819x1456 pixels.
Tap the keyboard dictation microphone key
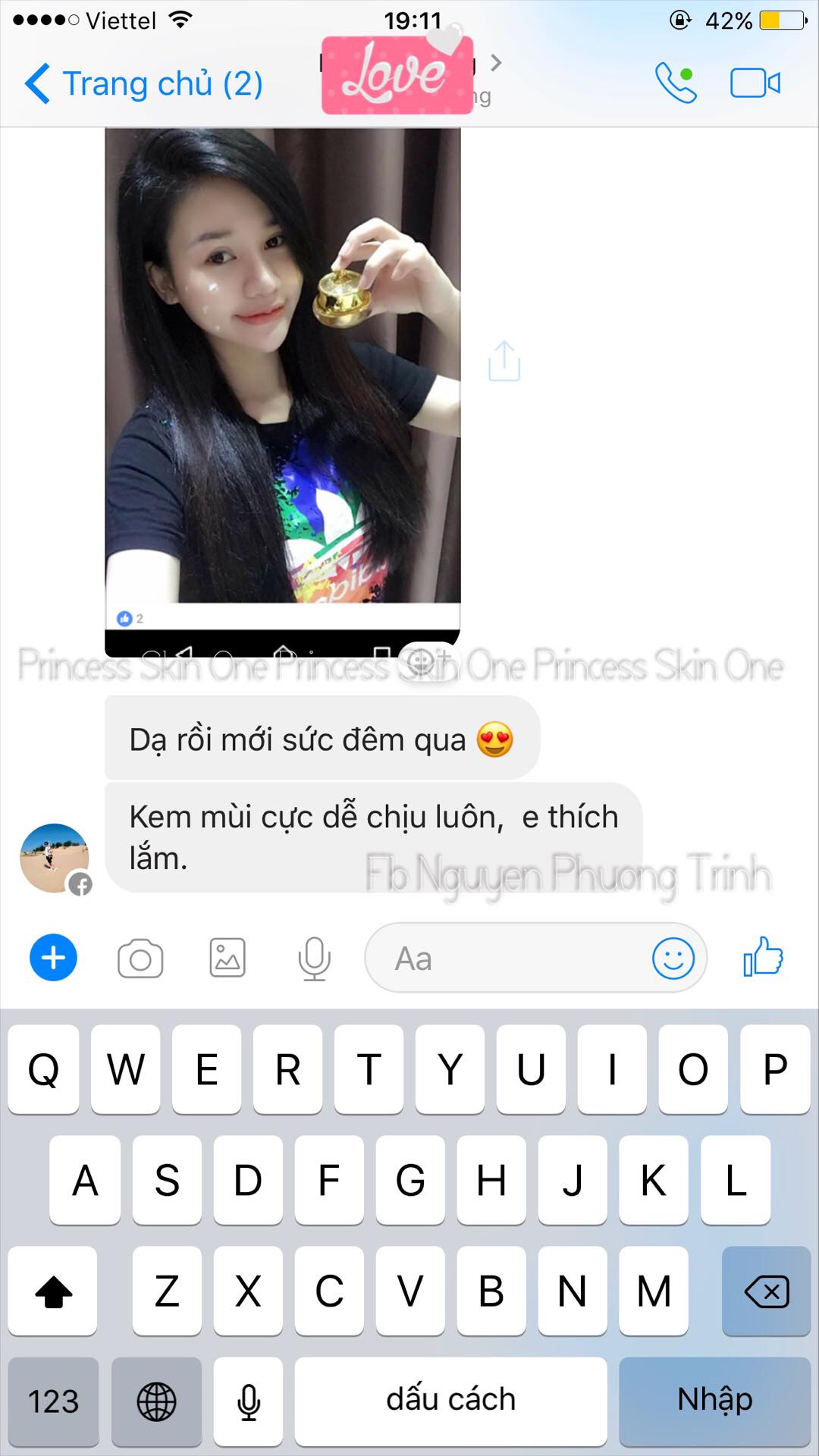[248, 1401]
